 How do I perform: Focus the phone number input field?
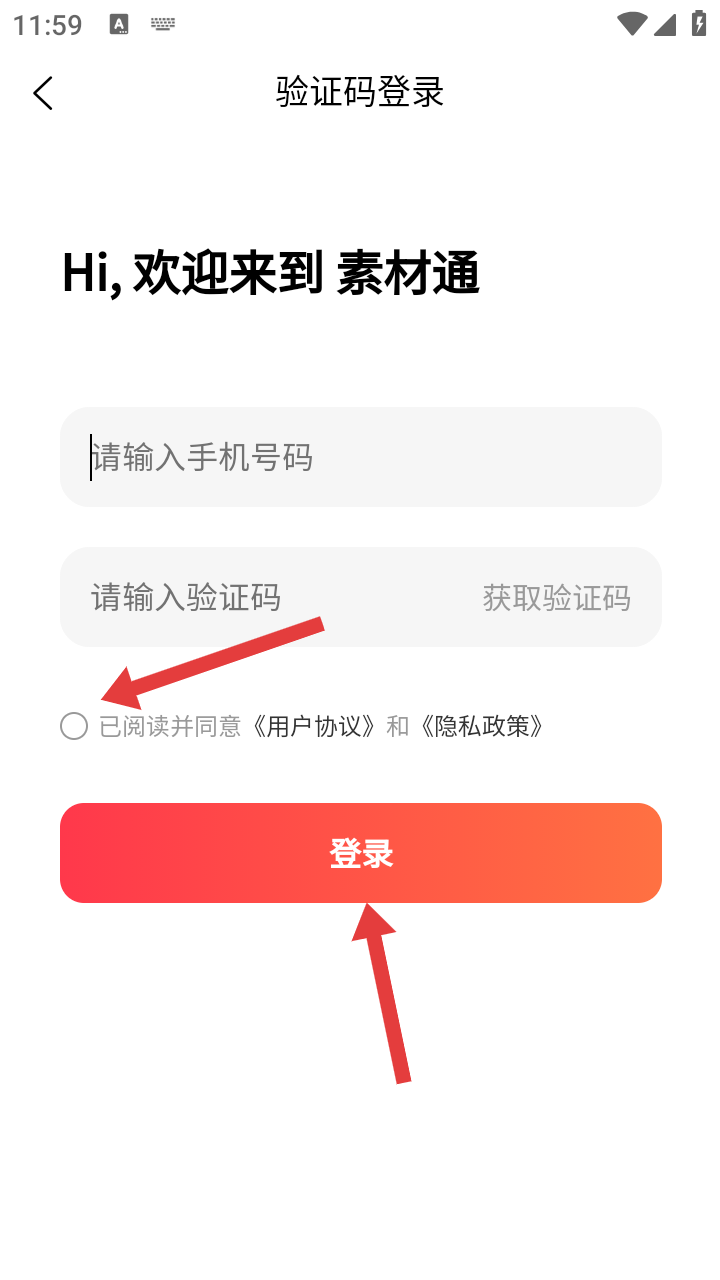tap(361, 457)
